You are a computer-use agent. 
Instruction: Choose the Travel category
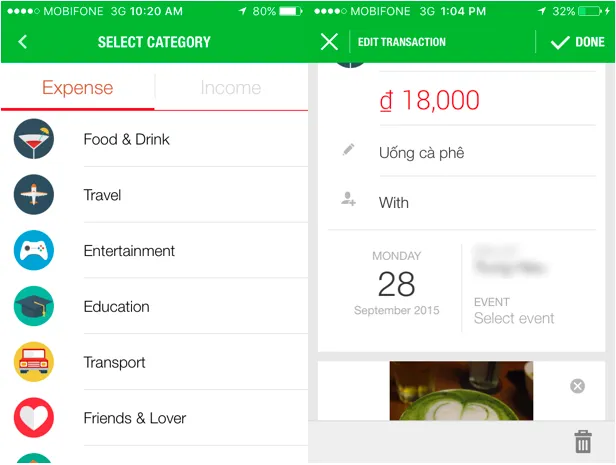tap(102, 195)
